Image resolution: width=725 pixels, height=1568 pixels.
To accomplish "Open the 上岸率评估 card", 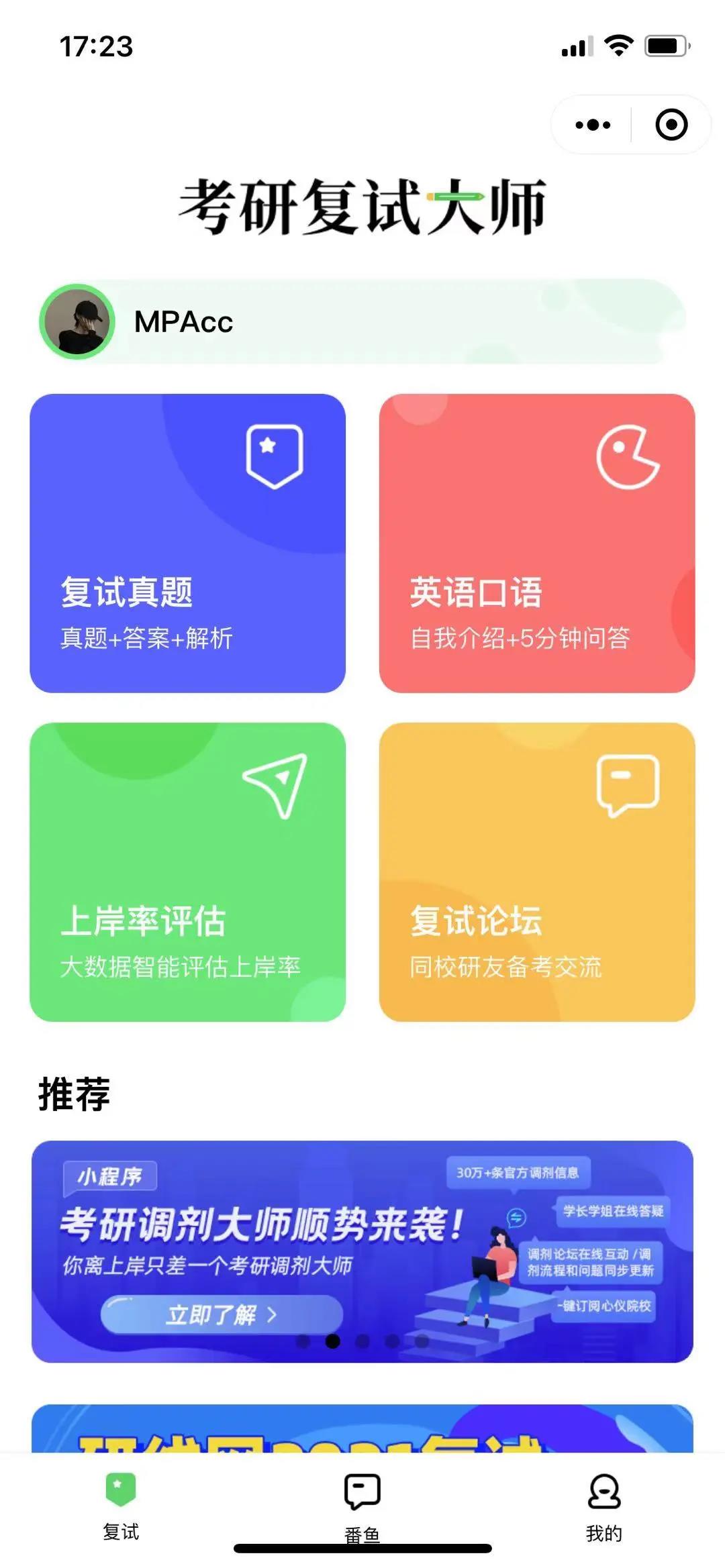I will (188, 872).
